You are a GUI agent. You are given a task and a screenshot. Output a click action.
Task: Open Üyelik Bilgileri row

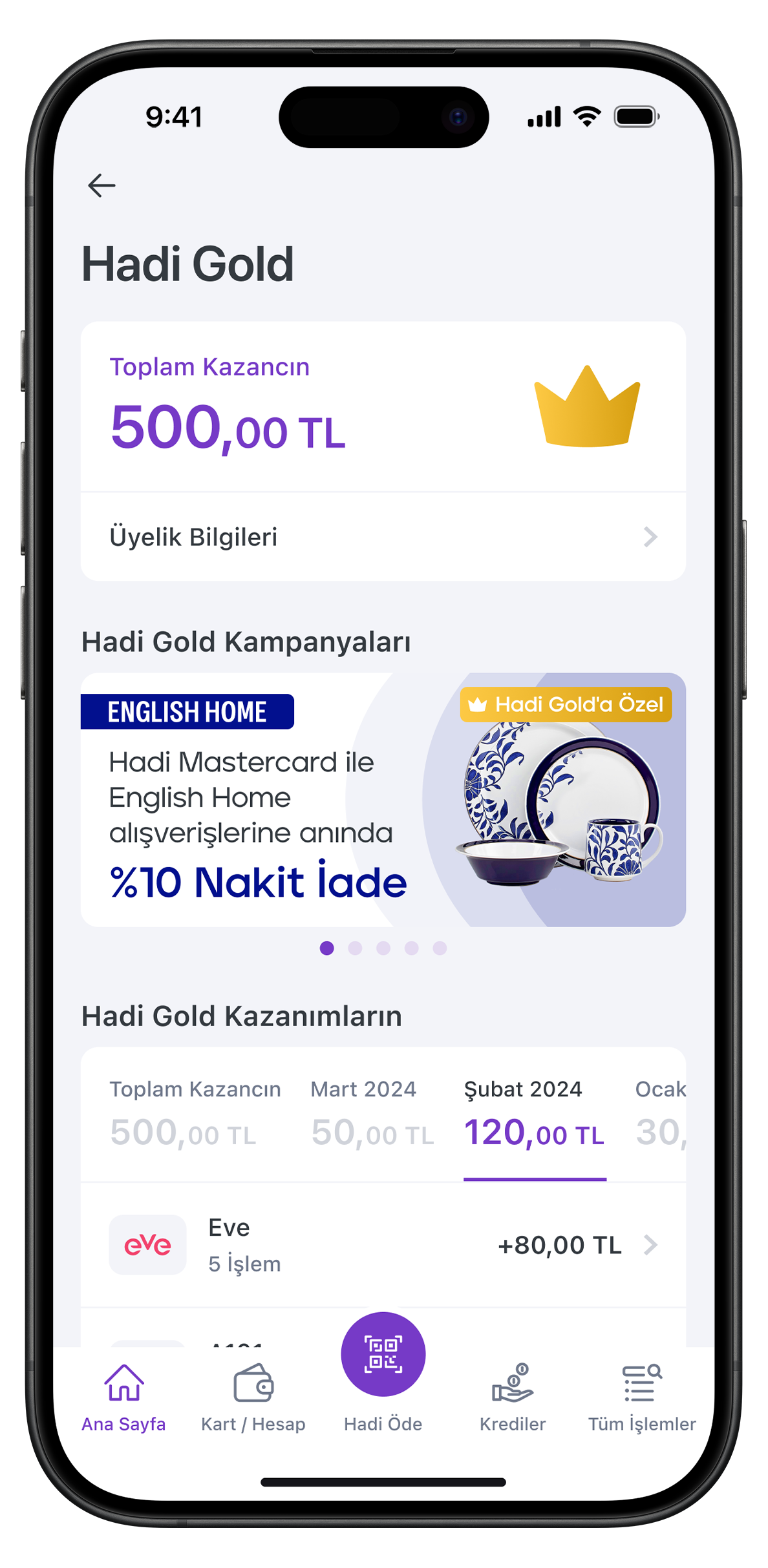(x=383, y=537)
